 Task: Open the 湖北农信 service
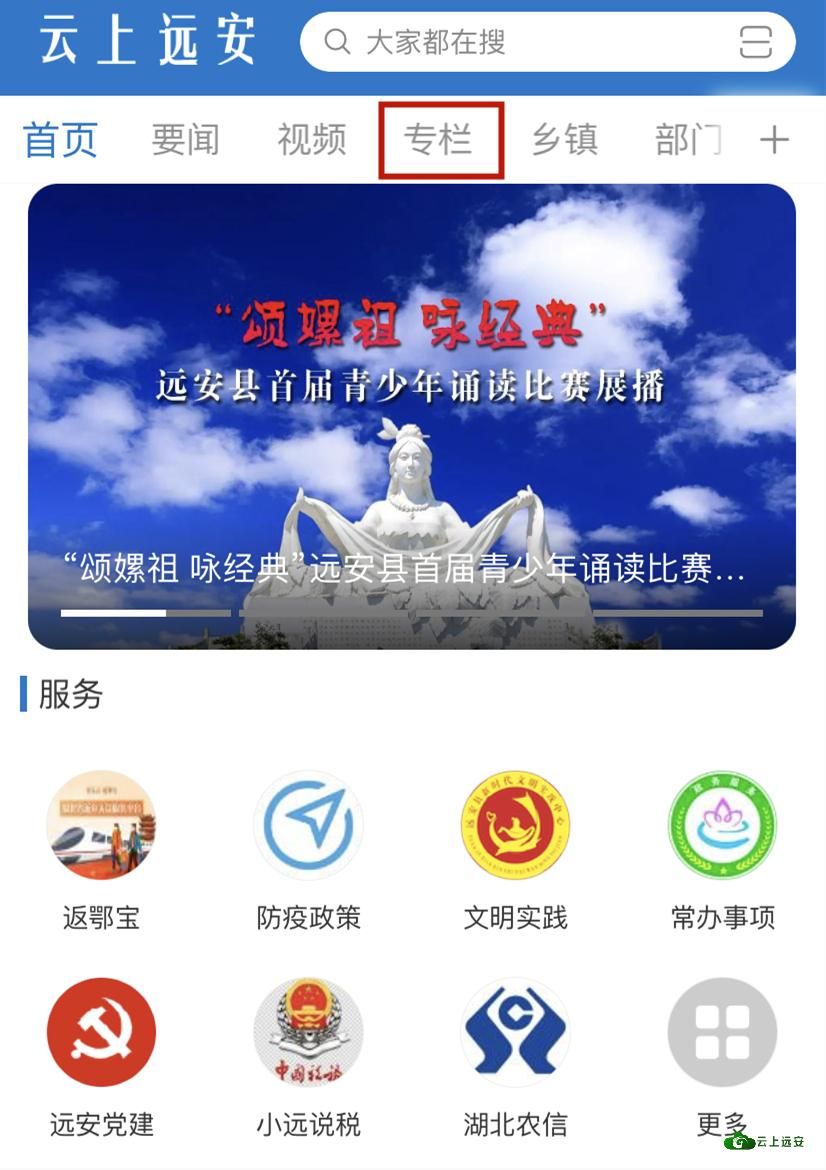[x=515, y=1033]
